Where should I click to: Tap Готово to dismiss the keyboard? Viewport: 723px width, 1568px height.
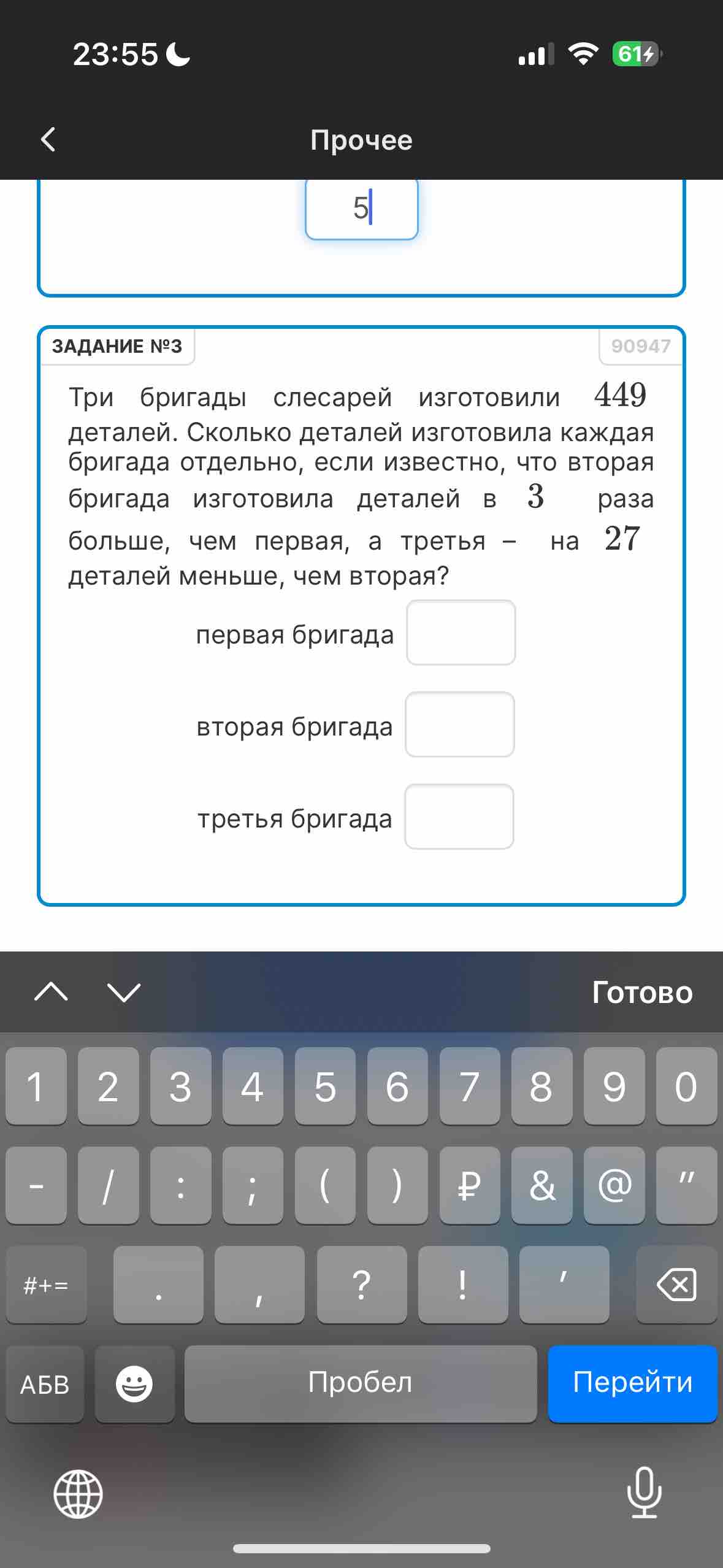click(642, 993)
